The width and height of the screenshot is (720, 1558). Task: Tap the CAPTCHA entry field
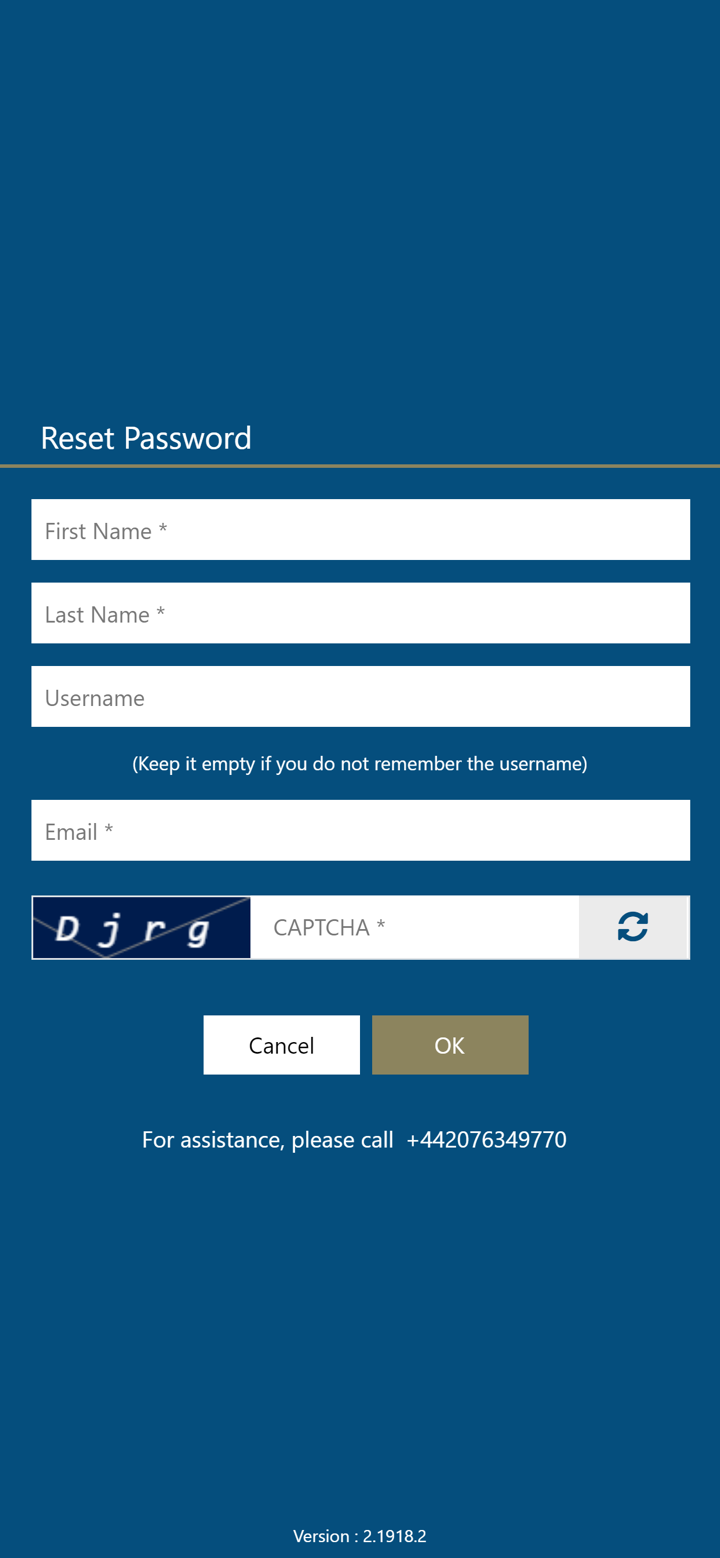point(414,927)
